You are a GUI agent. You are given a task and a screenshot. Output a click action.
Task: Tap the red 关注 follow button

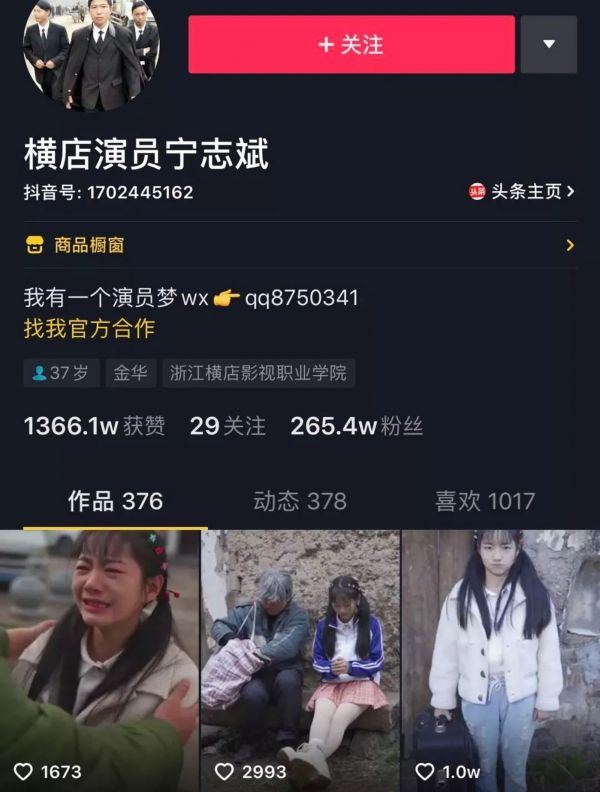[351, 44]
